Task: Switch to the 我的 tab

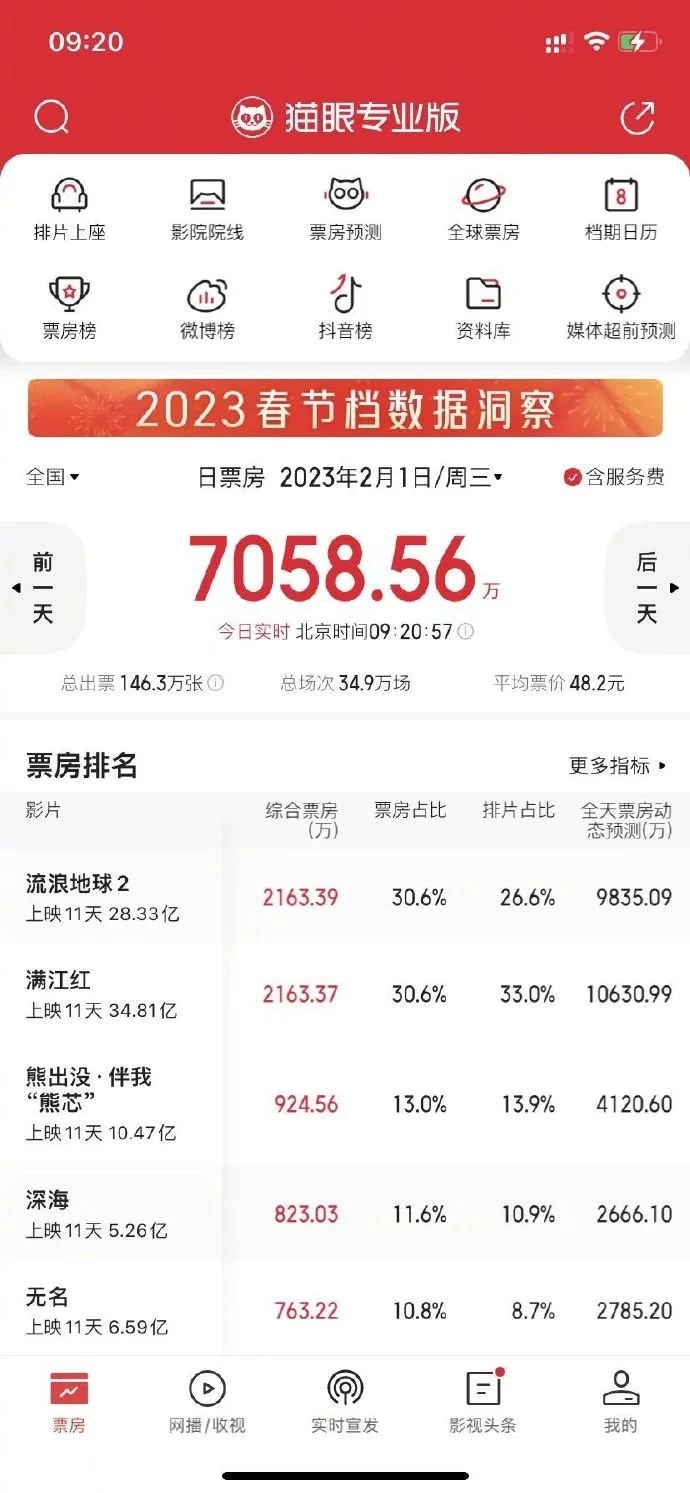Action: 621,1402
